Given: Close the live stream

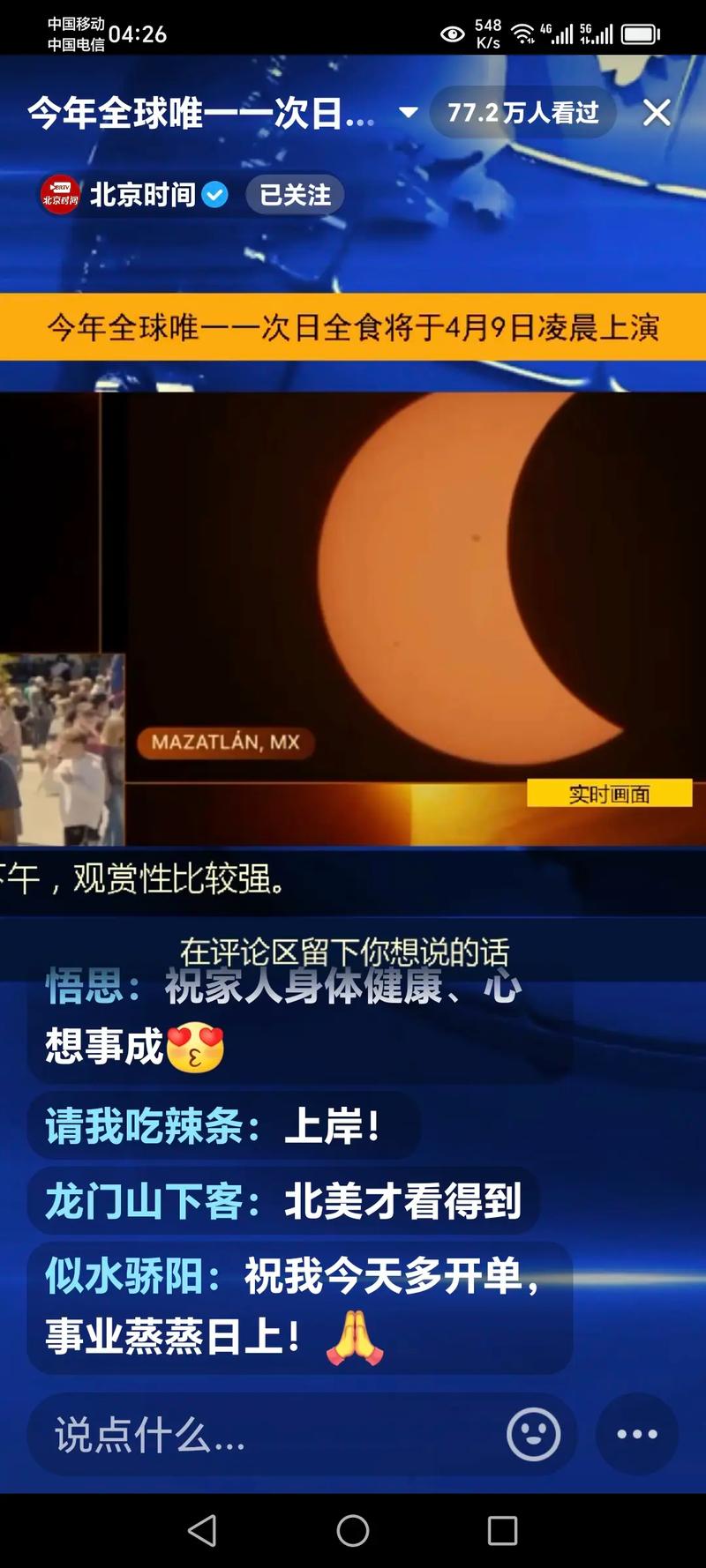Looking at the screenshot, I should tap(657, 113).
